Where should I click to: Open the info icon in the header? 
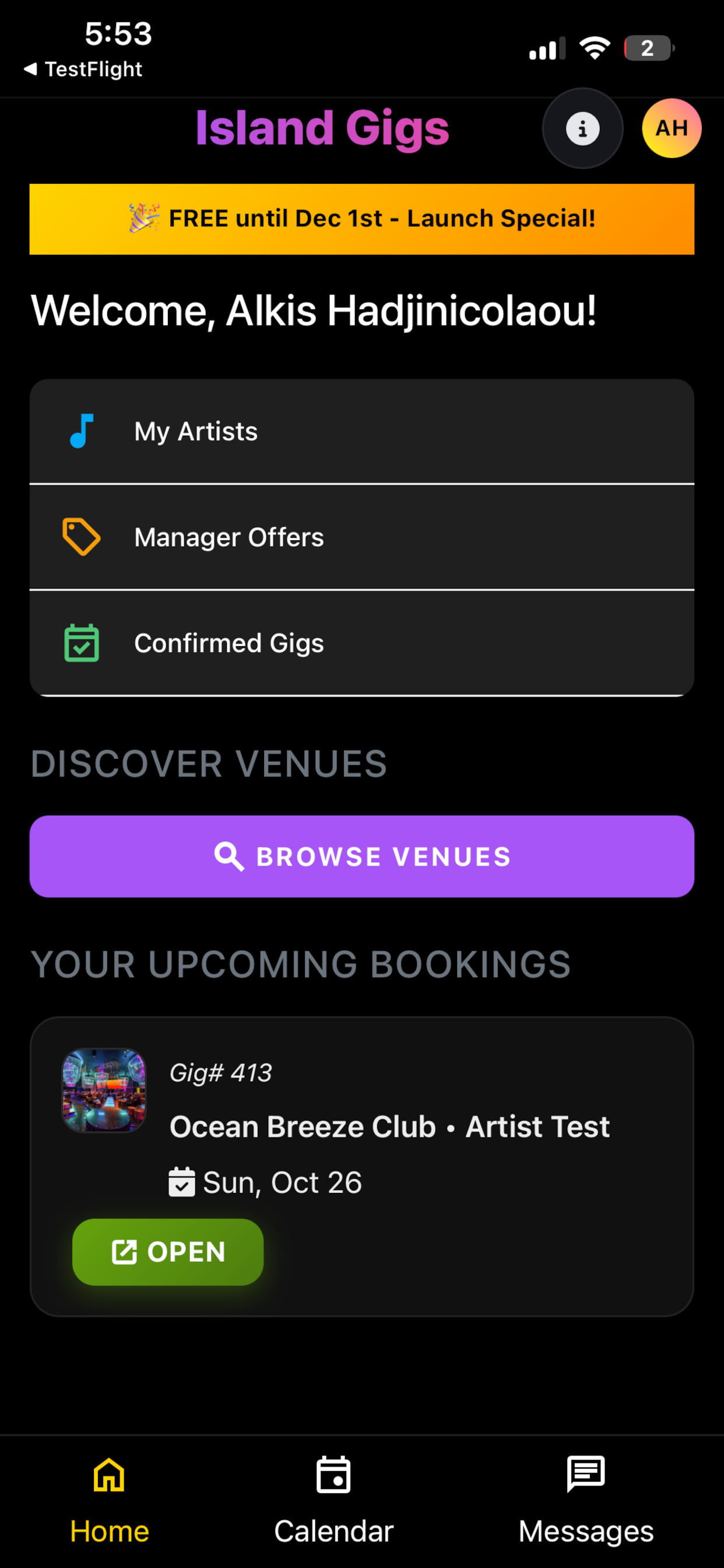tap(582, 128)
